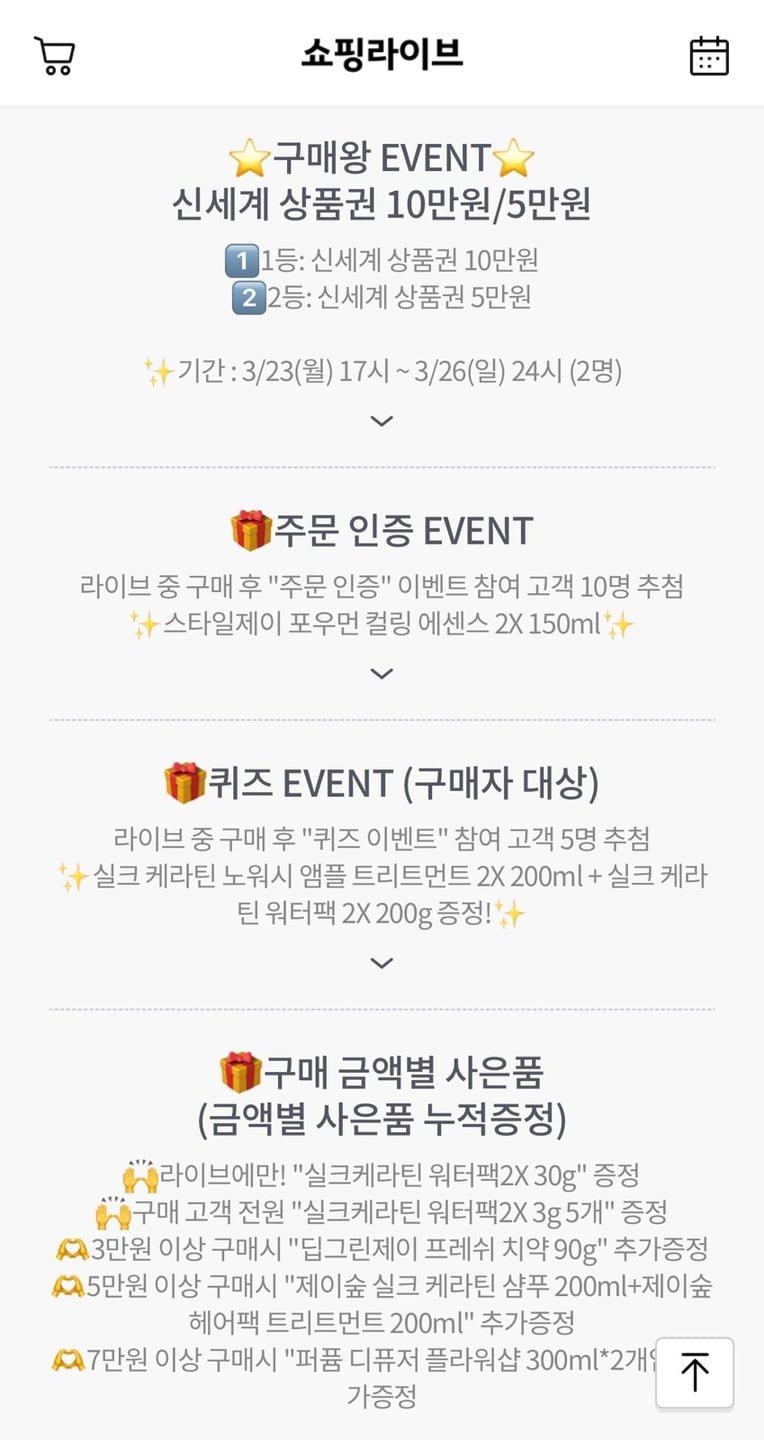Expand the 주문 인증 EVENT section
The width and height of the screenshot is (764, 1440).
381,674
